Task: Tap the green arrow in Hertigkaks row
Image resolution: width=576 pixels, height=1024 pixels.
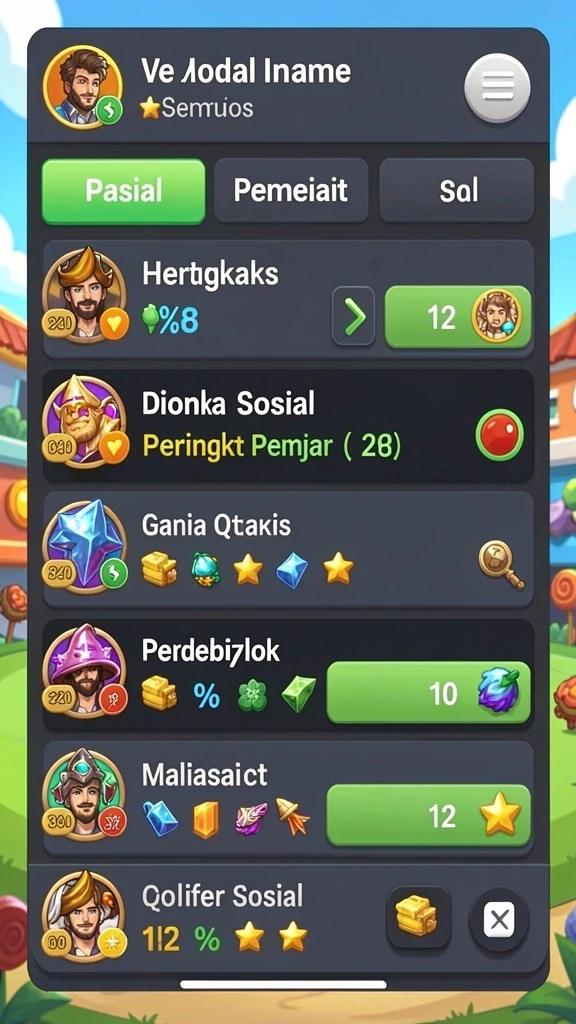Action: [353, 317]
